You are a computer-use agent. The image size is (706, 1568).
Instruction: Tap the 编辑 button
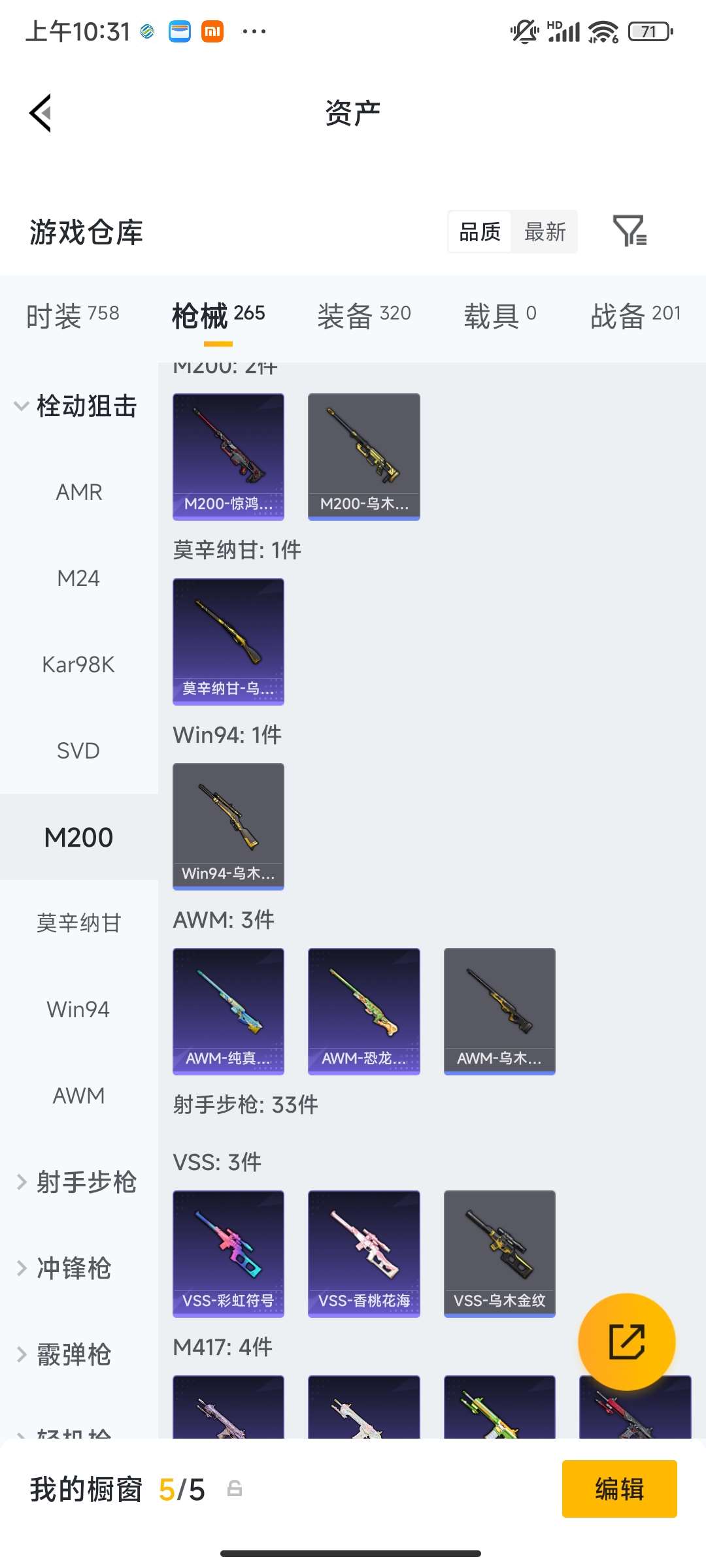point(619,1490)
